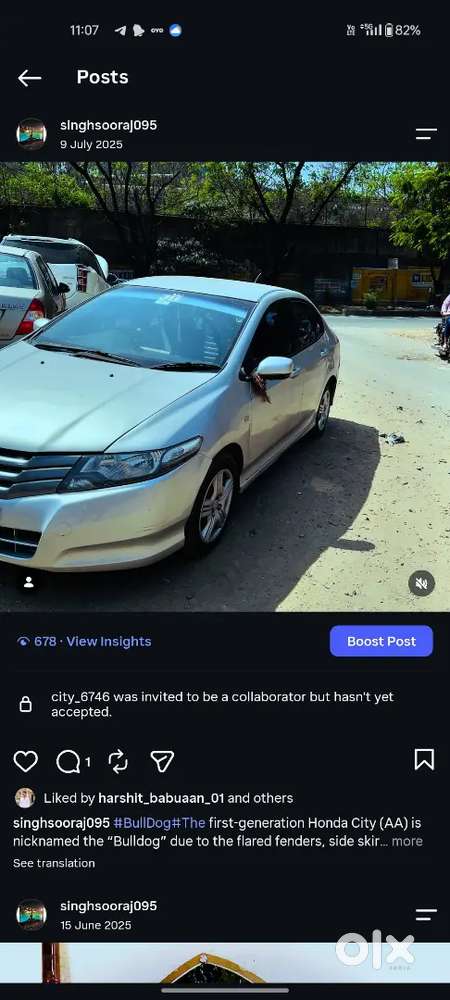The width and height of the screenshot is (450, 1000).
Task: Repost the Honda City post
Action: pos(118,761)
